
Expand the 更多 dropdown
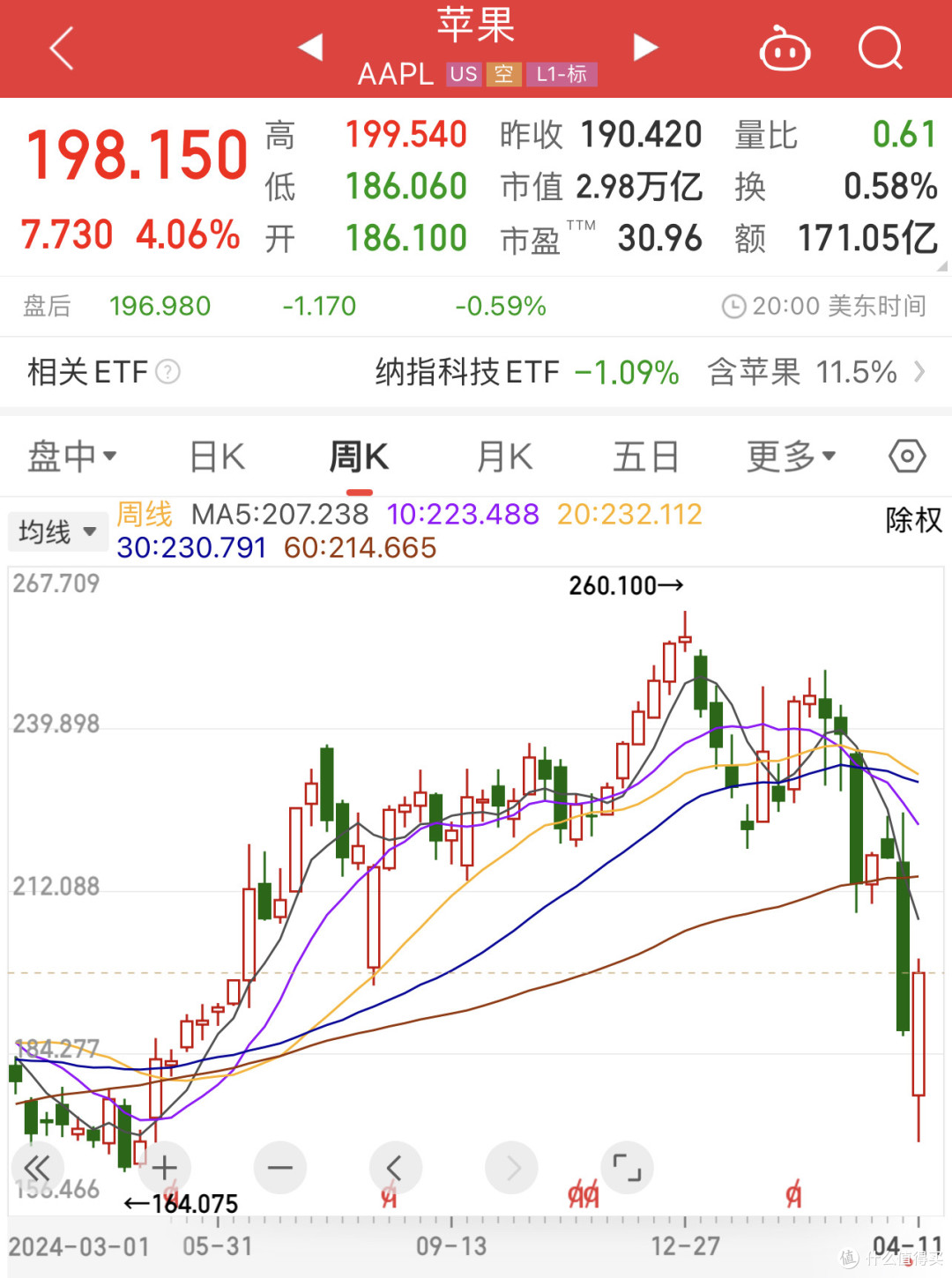(791, 457)
